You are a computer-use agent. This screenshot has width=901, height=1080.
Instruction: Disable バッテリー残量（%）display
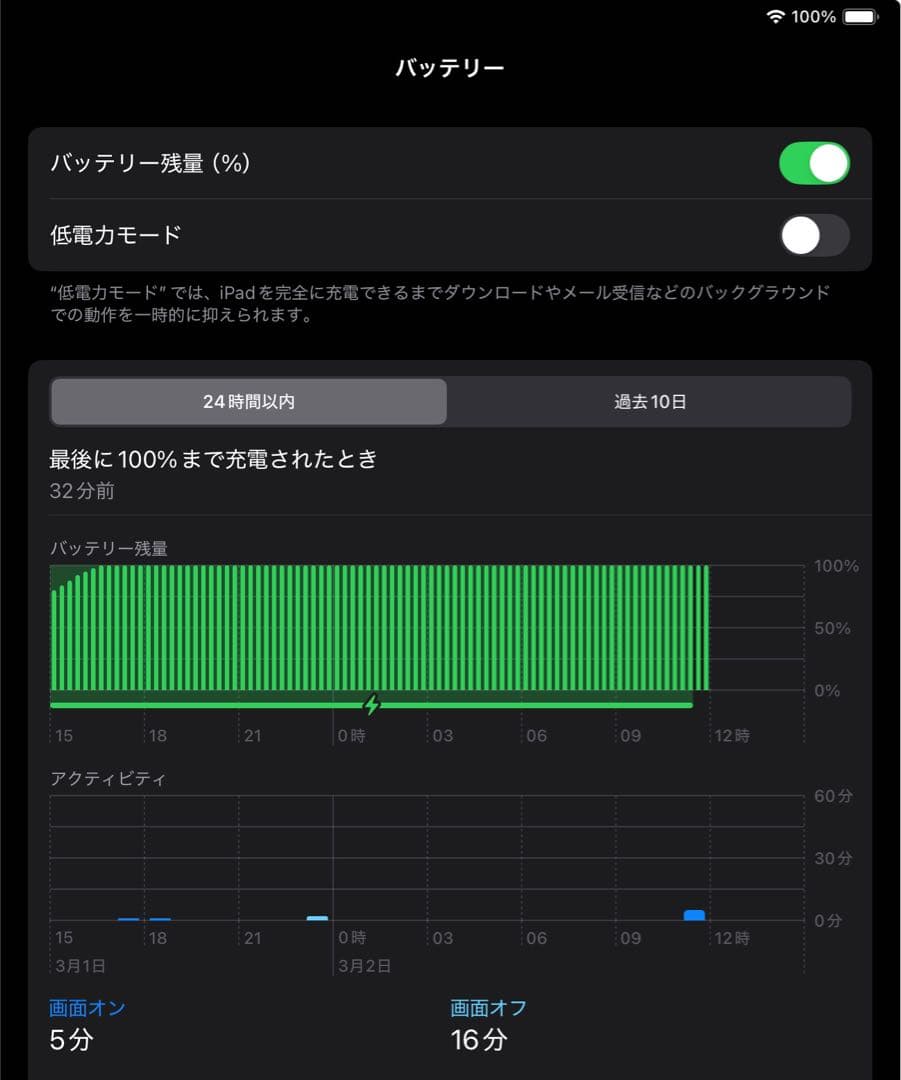coord(814,162)
